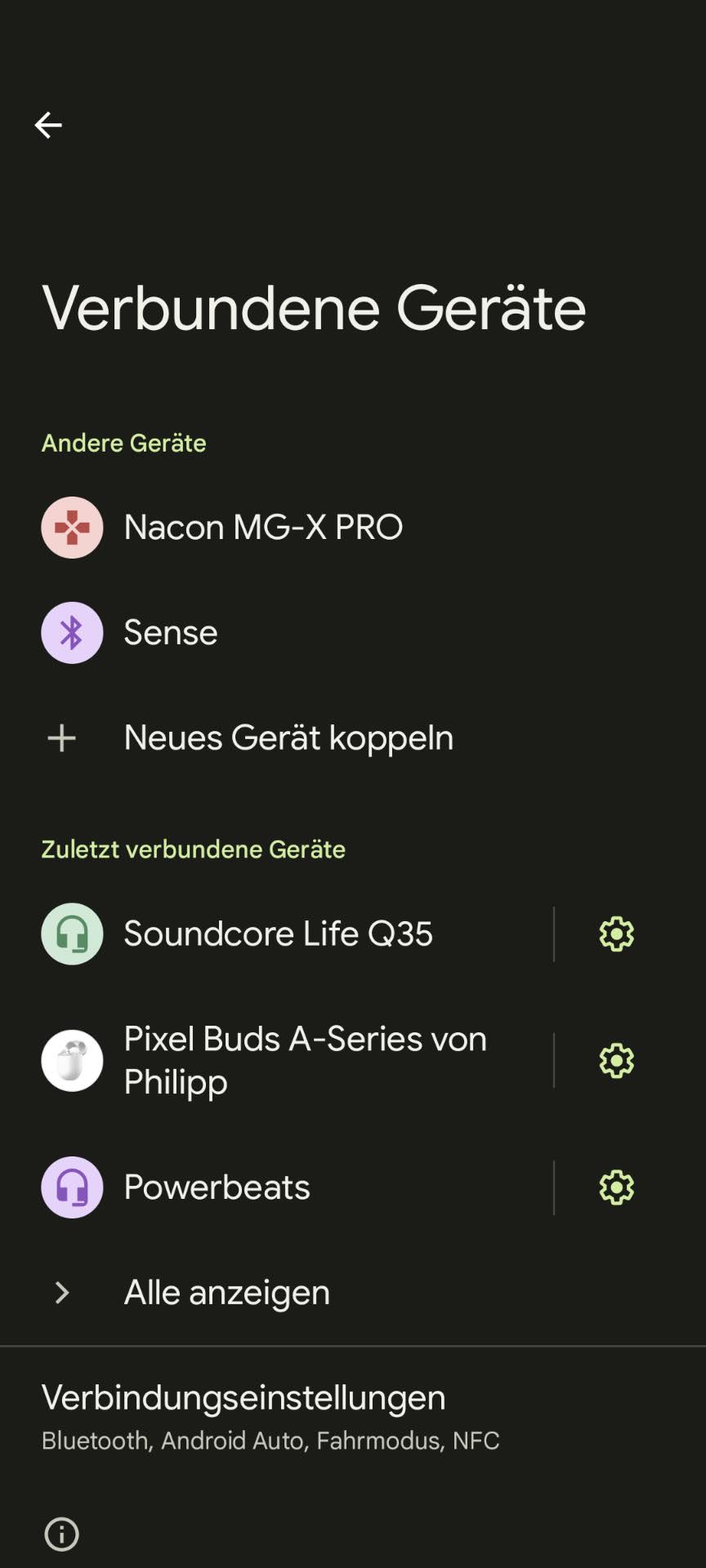Go back with the arrow icon
The image size is (706, 1568).
point(48,125)
